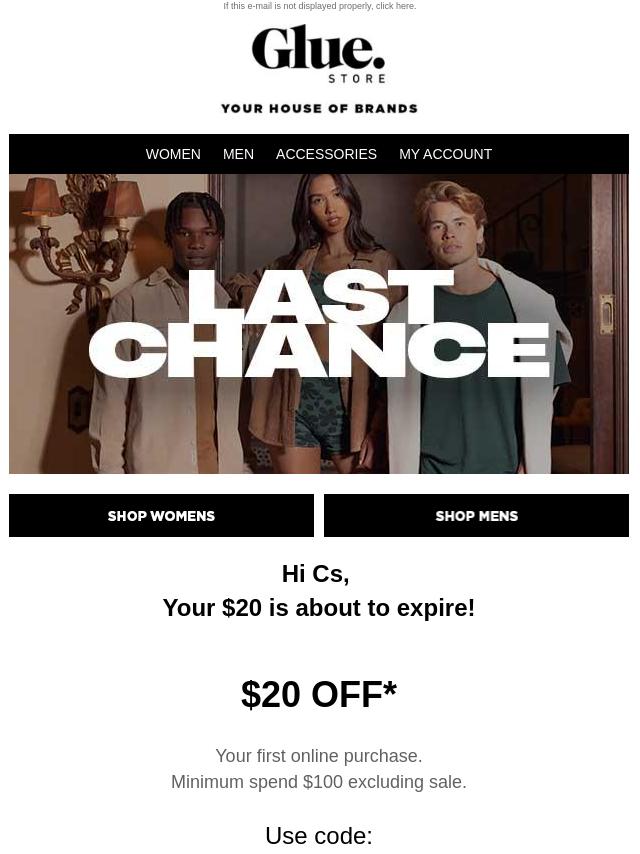
Task: Tap the SHOP WOMENS button
Action: click(x=161, y=516)
